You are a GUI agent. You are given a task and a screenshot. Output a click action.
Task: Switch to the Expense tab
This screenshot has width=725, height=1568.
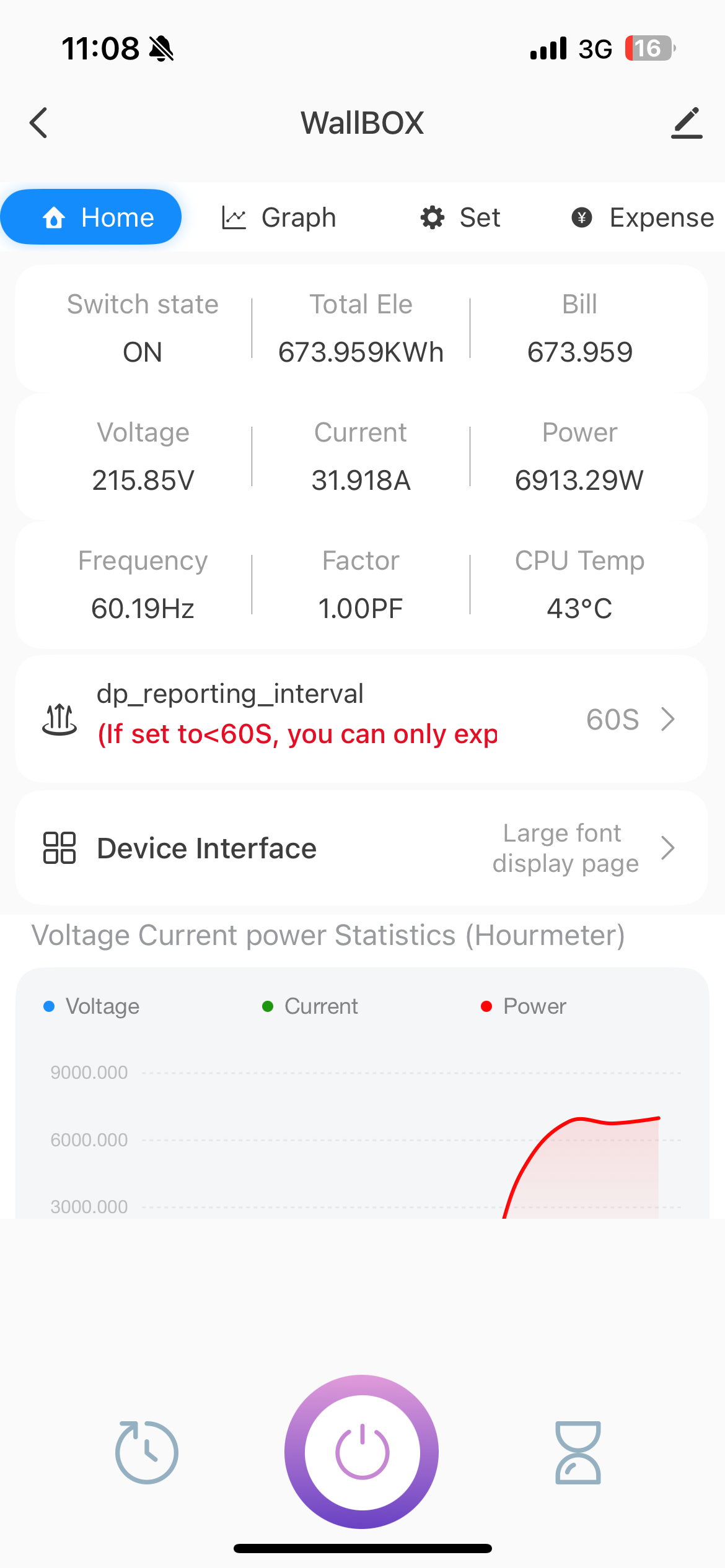[x=642, y=217]
